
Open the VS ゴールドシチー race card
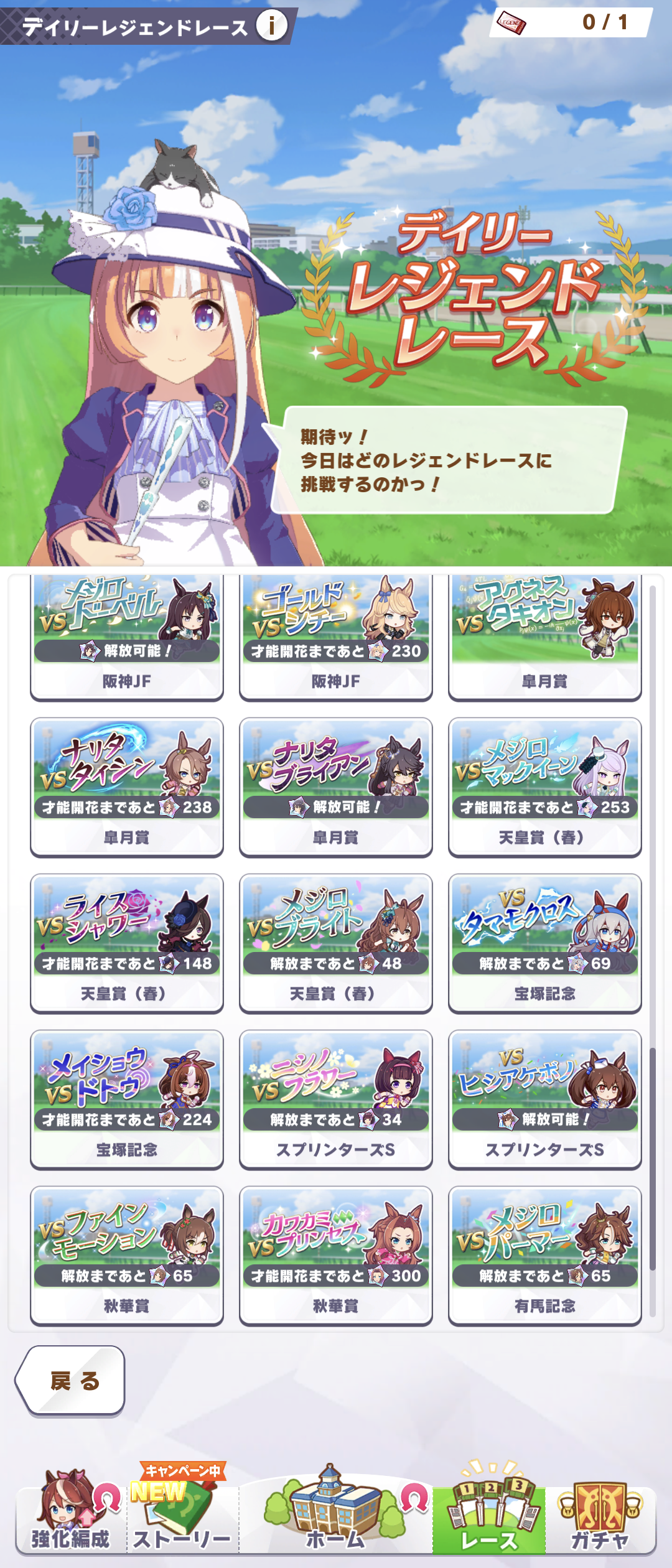(x=336, y=638)
